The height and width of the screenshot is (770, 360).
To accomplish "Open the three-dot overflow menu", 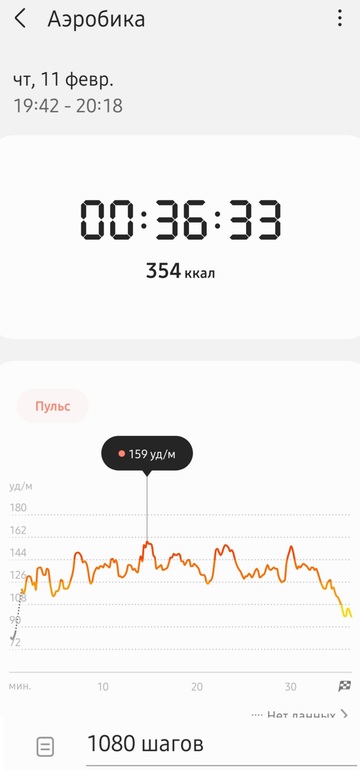I will tap(339, 19).
